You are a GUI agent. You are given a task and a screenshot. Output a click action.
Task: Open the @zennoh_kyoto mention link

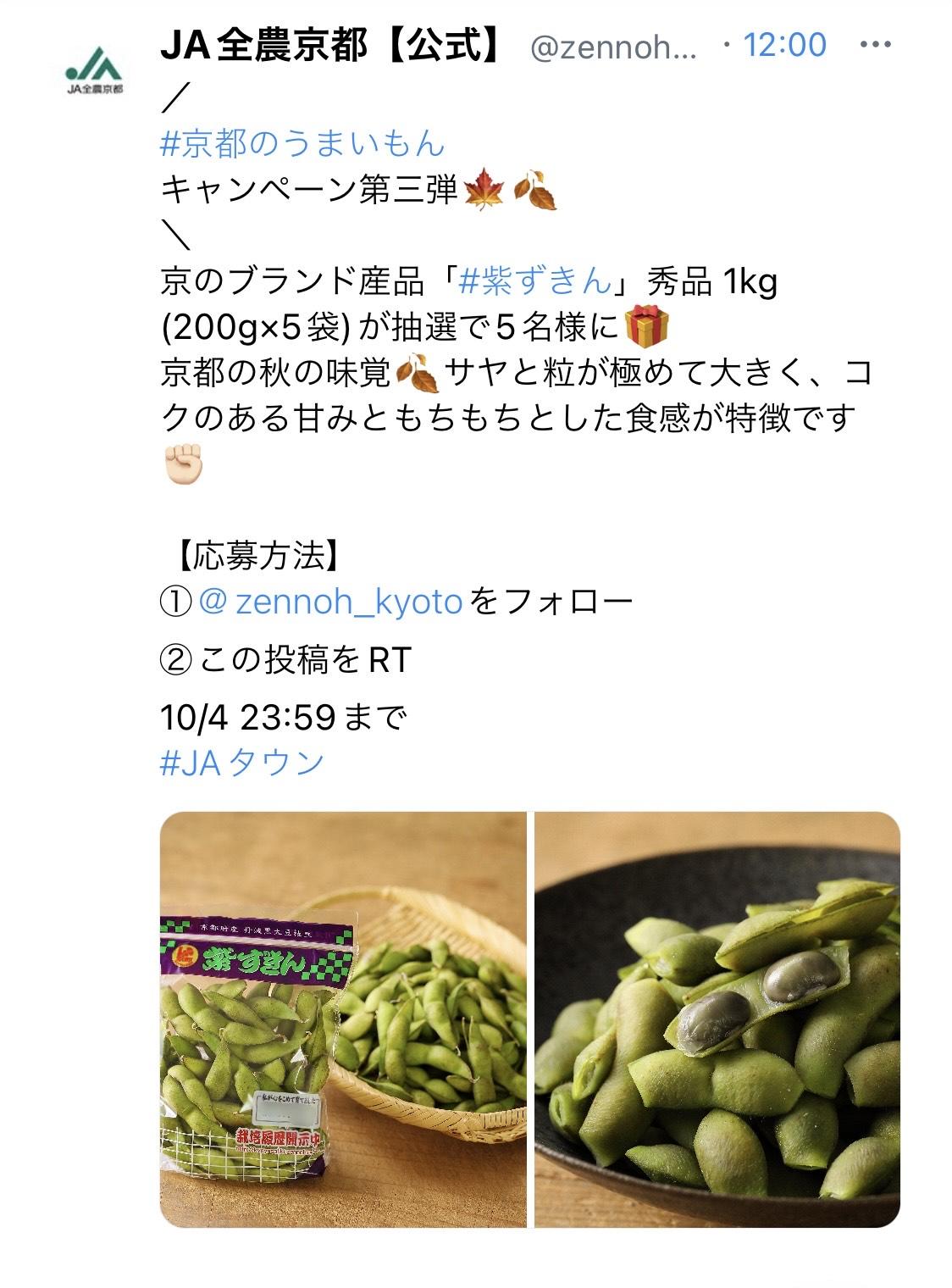tap(332, 602)
